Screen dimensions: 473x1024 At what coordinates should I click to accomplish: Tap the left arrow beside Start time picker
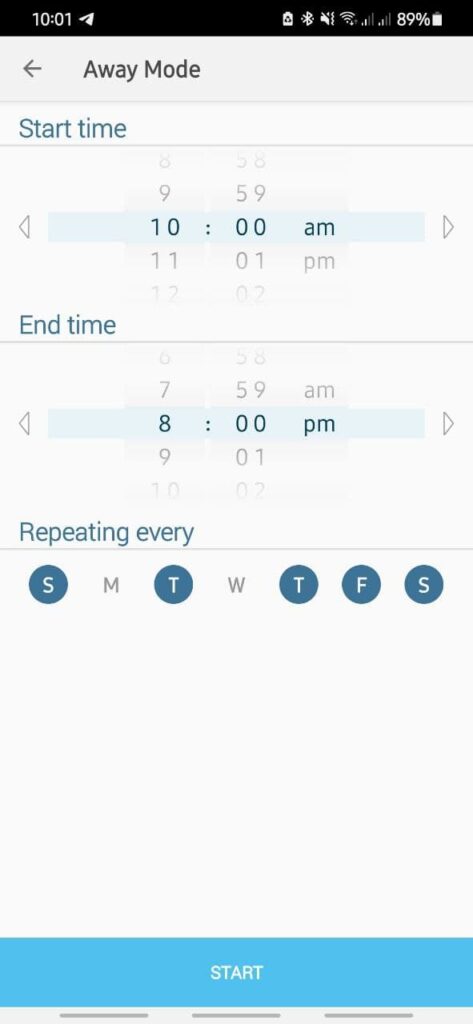(x=25, y=227)
